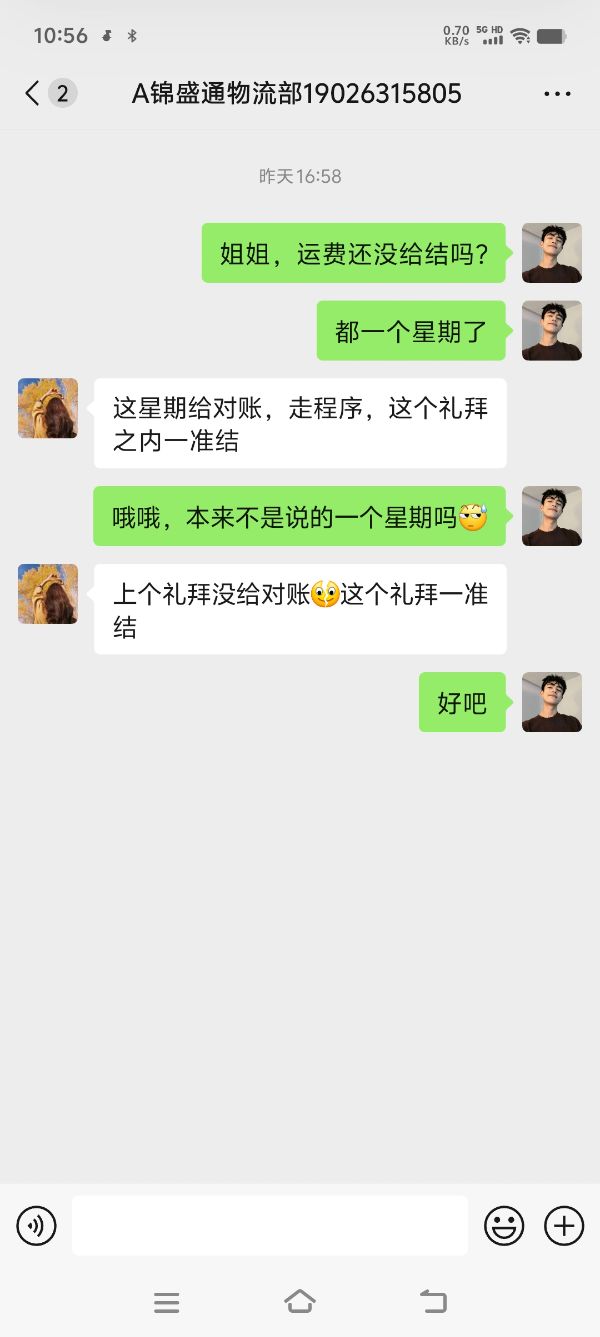
Task: Open contact's avatar beside 这星期给对账 message
Action: coord(48,408)
